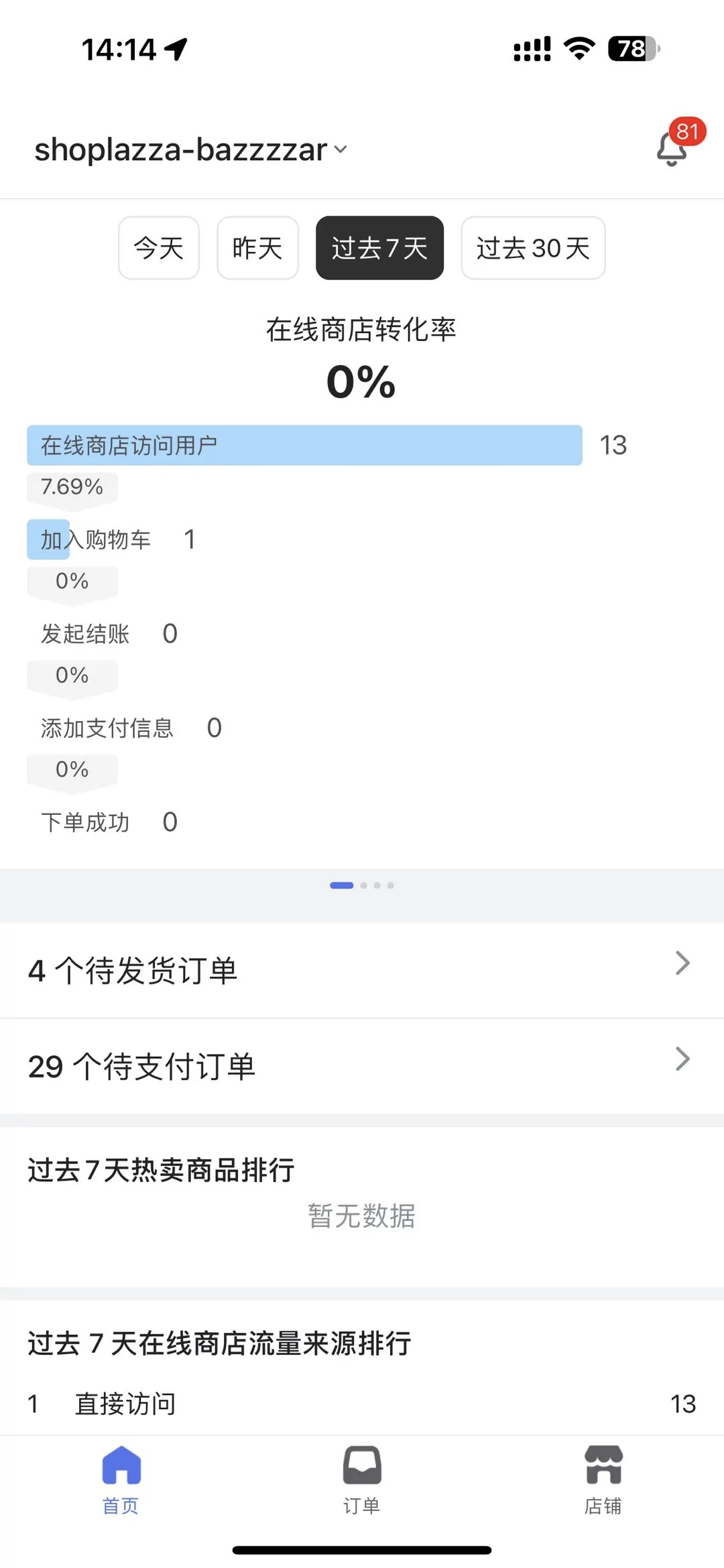The height and width of the screenshot is (1568, 724).
Task: Tap the second page indicator dot
Action: tap(363, 885)
